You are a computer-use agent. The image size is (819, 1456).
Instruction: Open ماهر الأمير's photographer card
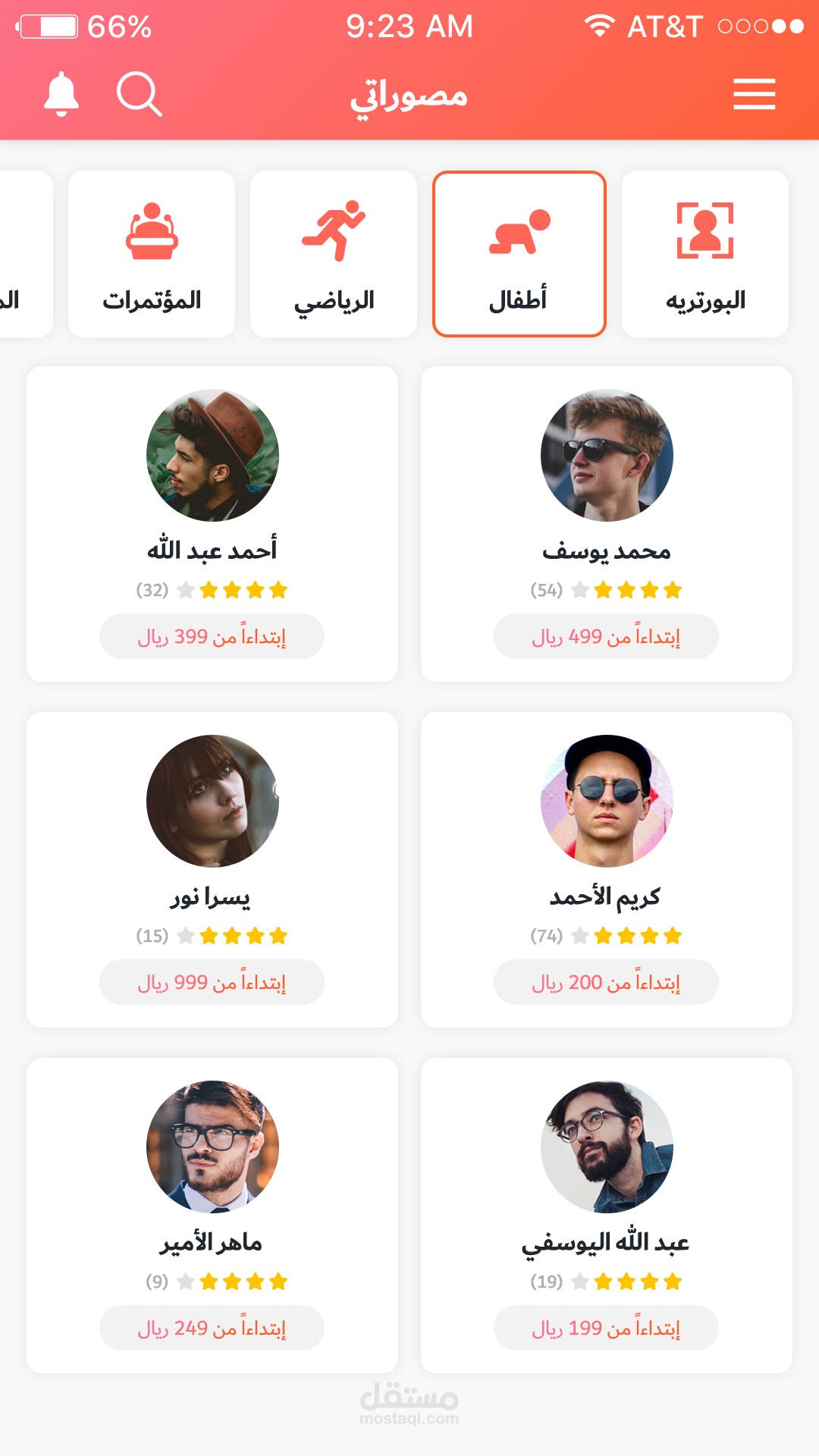pos(212,1215)
